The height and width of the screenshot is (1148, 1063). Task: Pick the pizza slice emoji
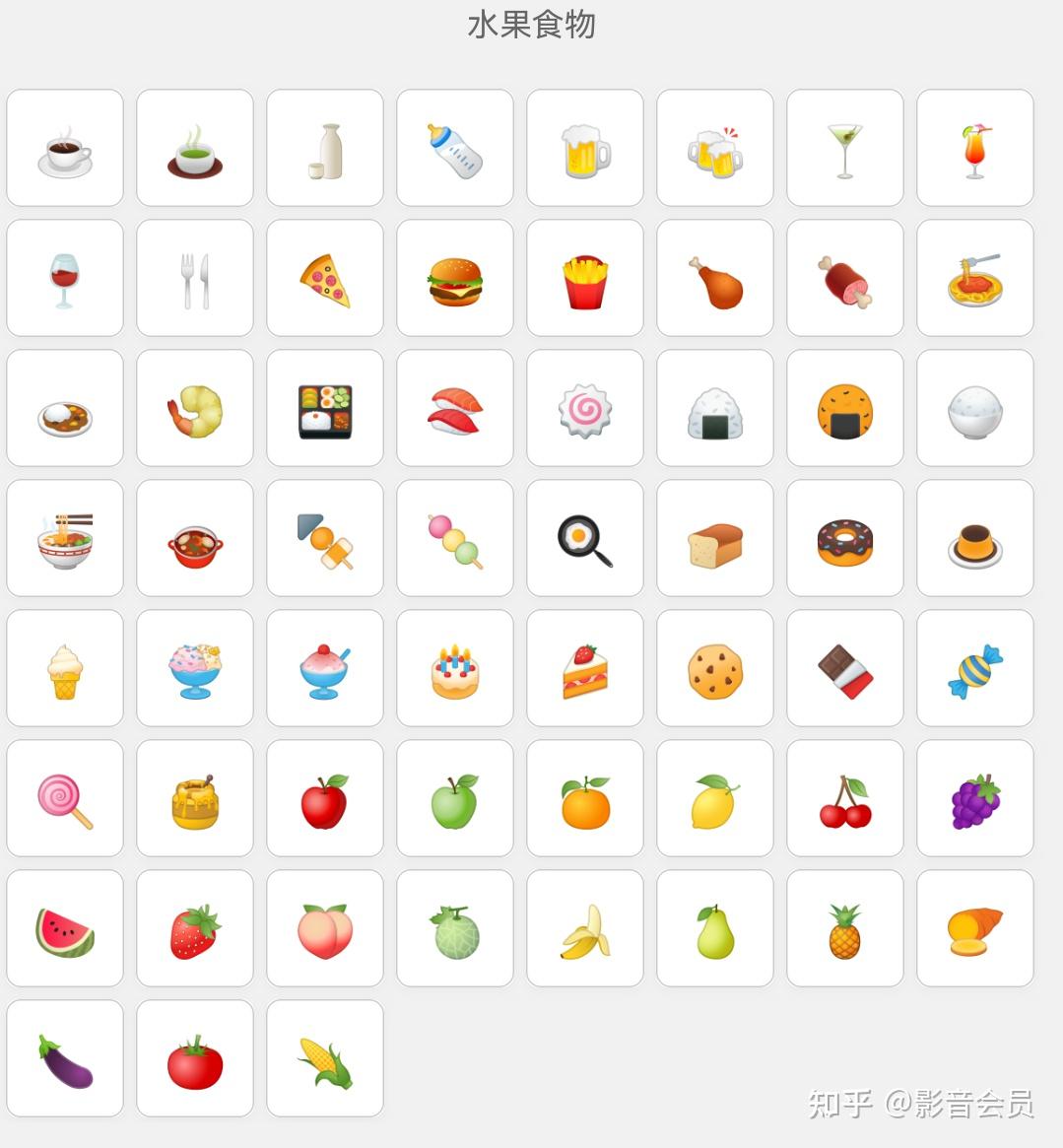point(325,279)
